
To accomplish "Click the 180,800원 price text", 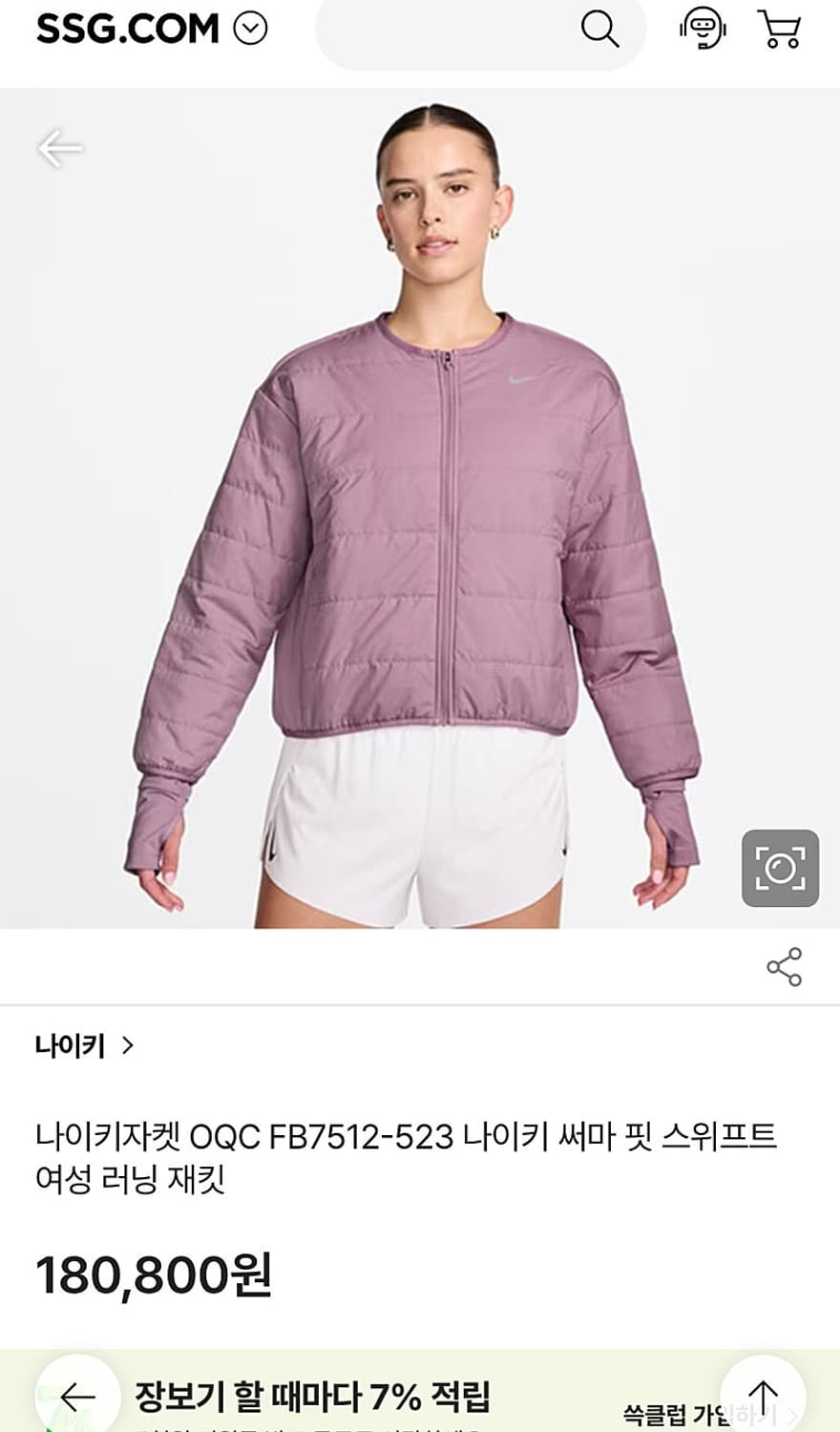I will click(x=153, y=1273).
